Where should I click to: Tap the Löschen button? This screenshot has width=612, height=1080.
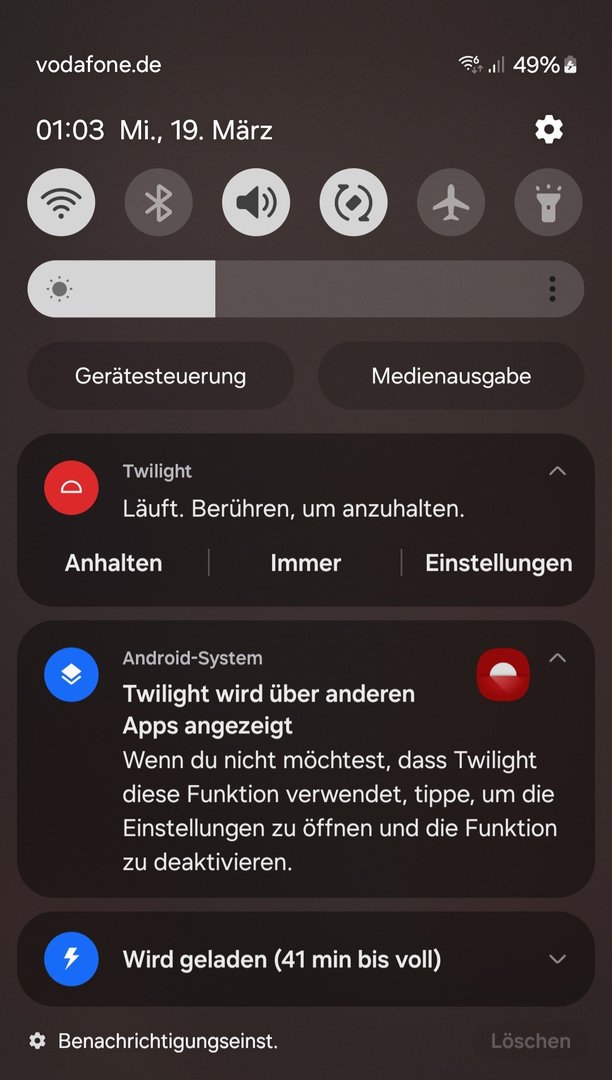click(x=530, y=1041)
